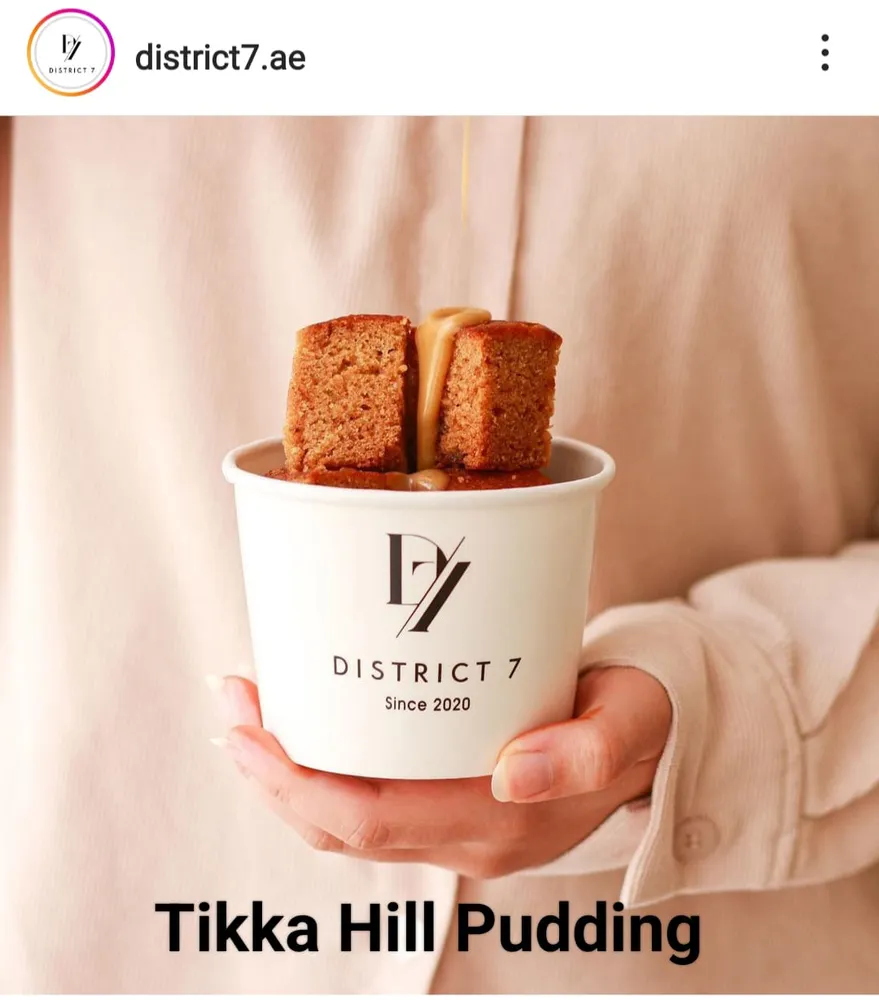Tap the Tikka Hill Pudding post image

tap(440, 555)
